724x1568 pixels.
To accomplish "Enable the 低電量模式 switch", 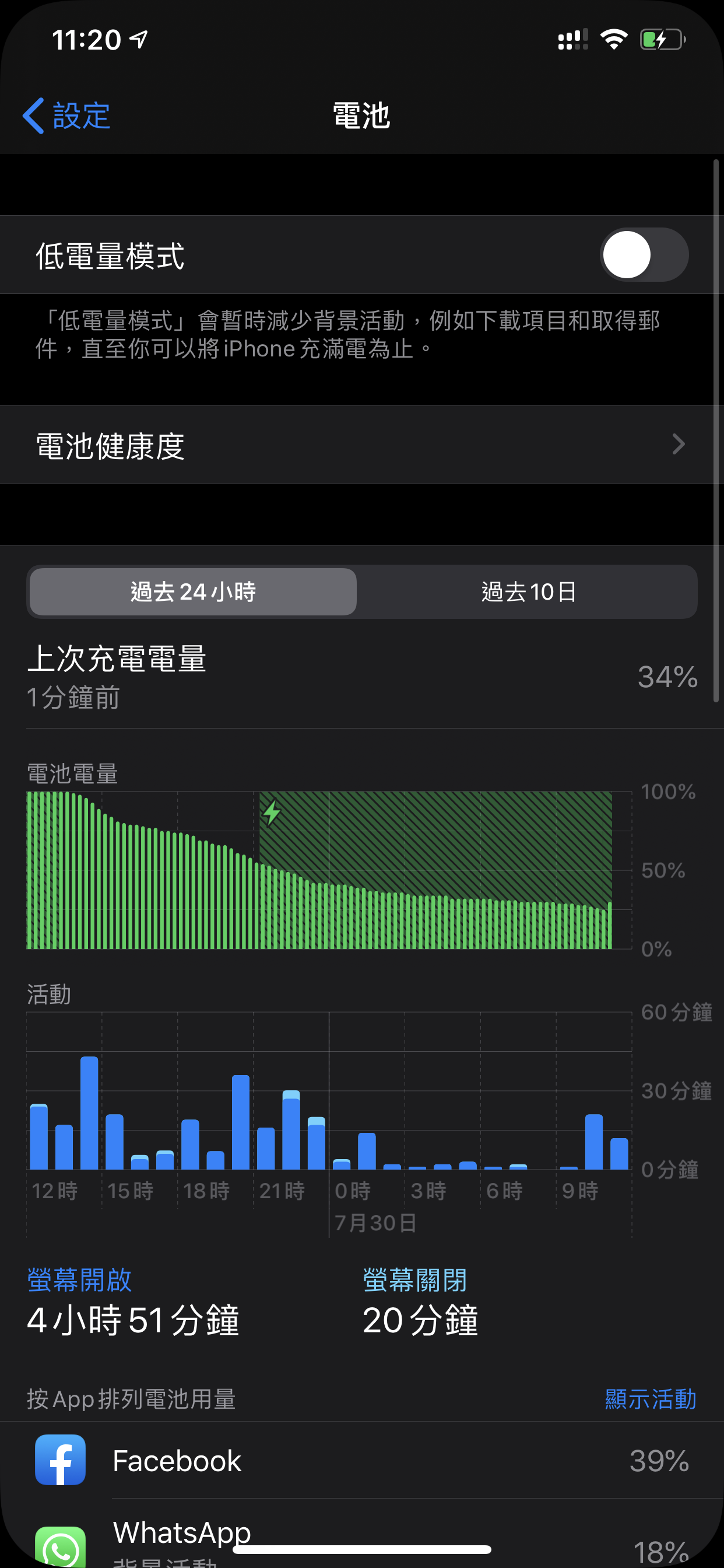I will click(644, 255).
